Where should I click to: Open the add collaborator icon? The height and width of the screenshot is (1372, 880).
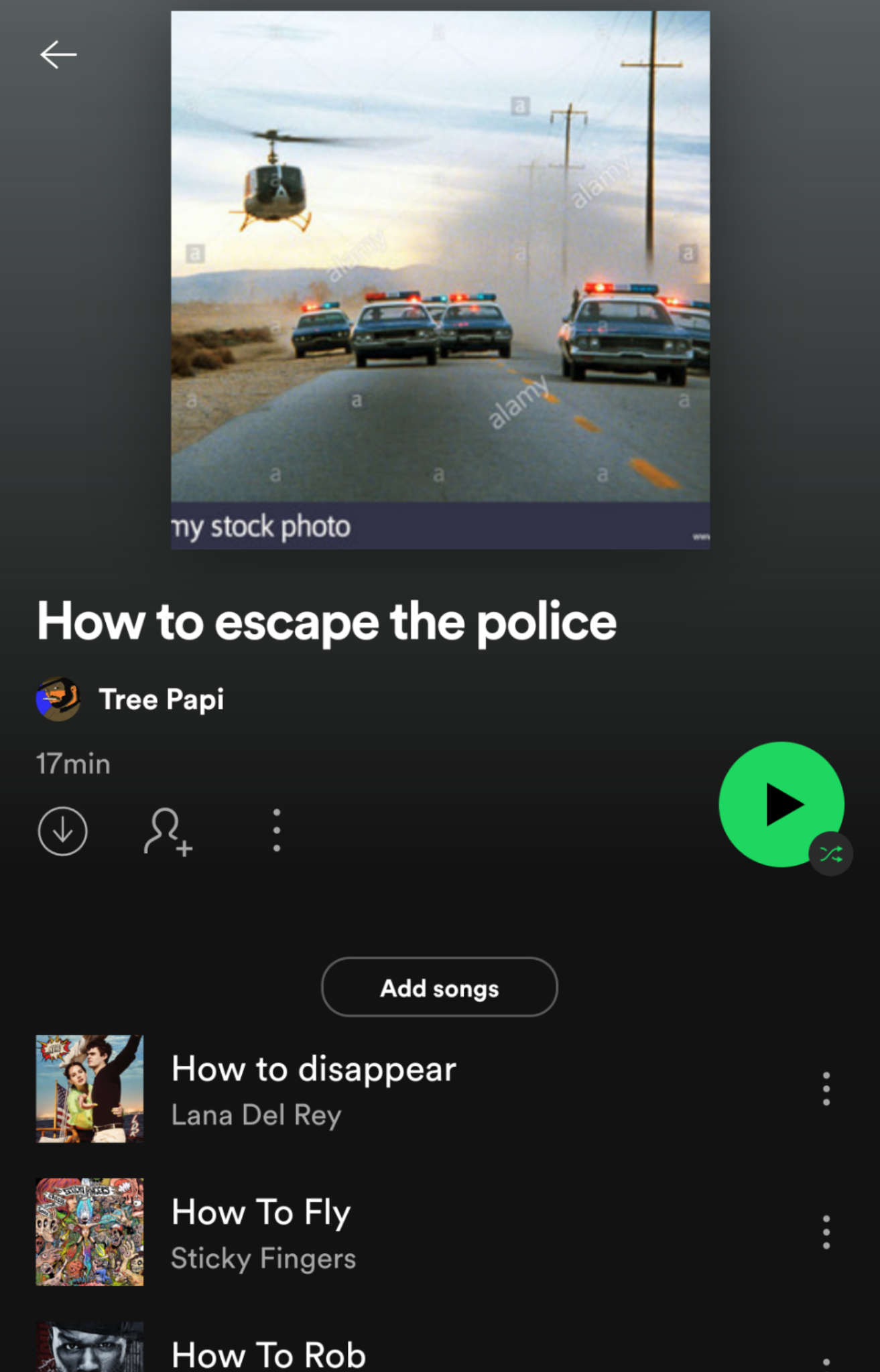[167, 831]
